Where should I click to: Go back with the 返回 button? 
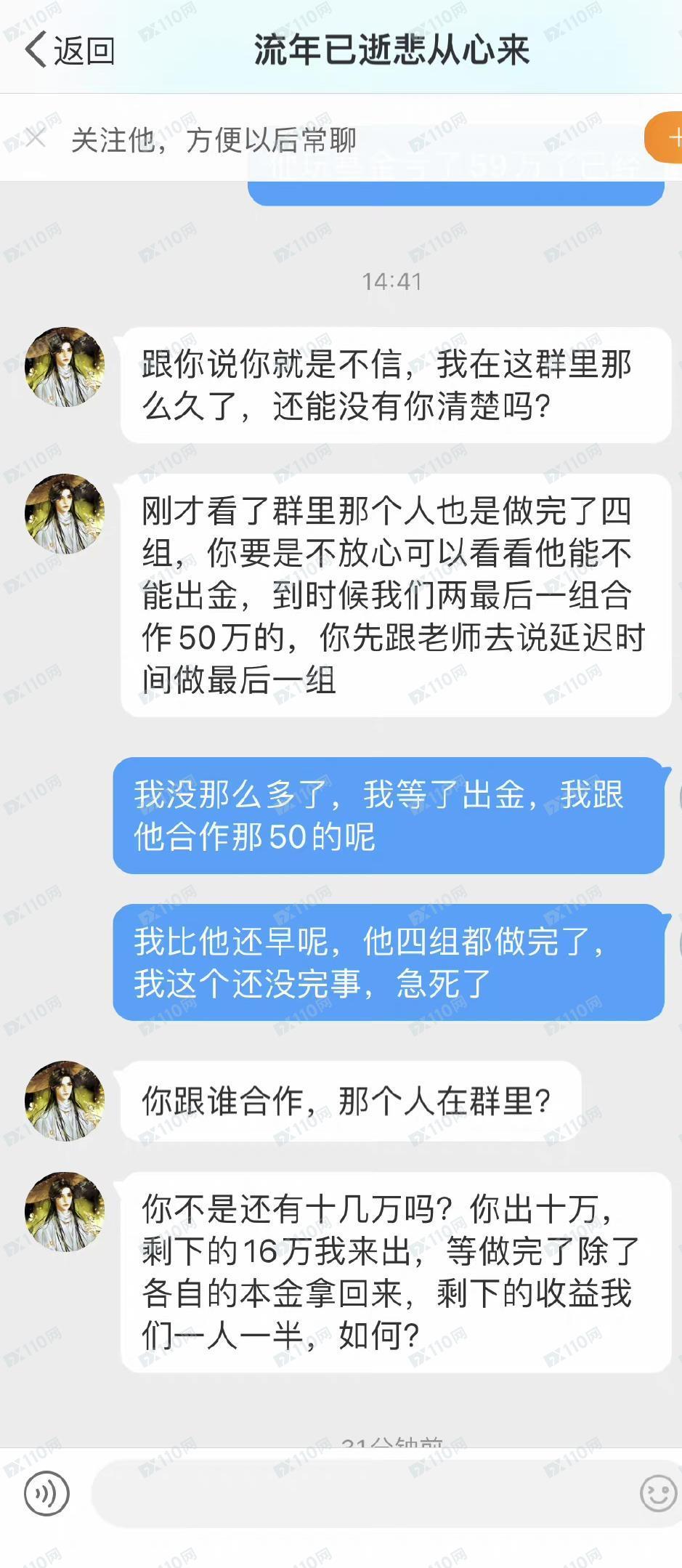(70, 50)
